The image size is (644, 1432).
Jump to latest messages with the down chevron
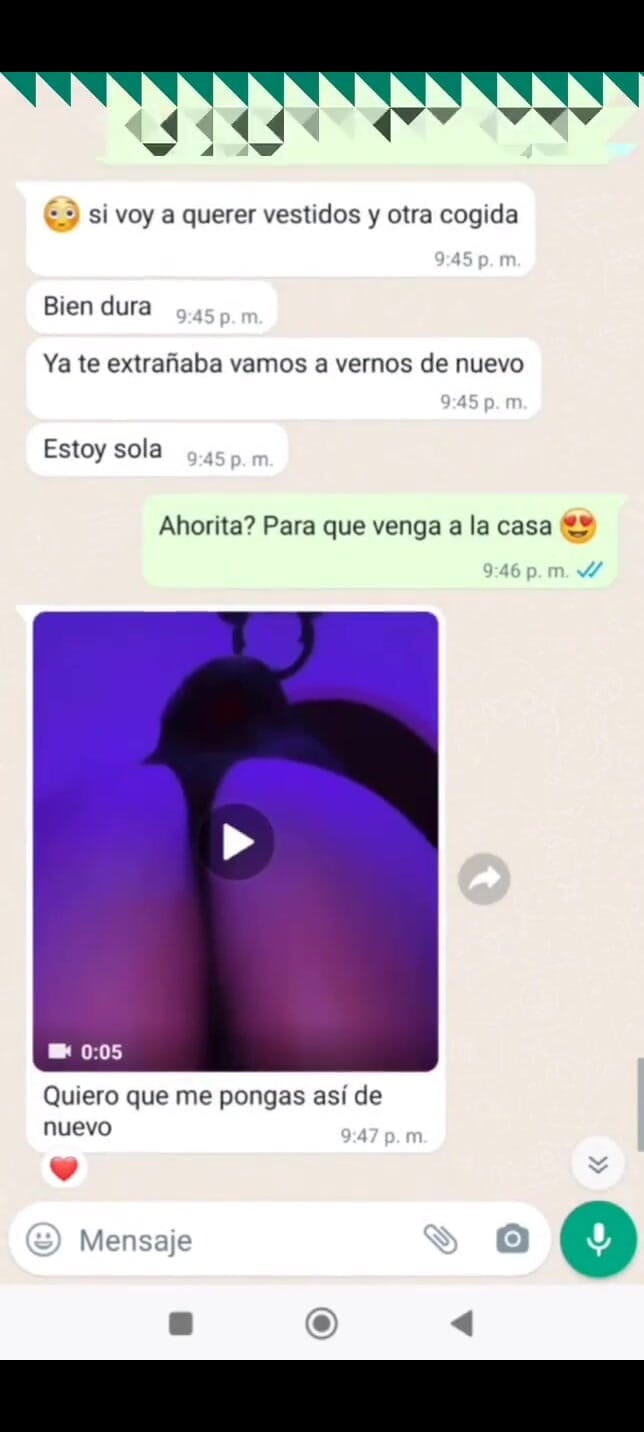coord(598,1164)
